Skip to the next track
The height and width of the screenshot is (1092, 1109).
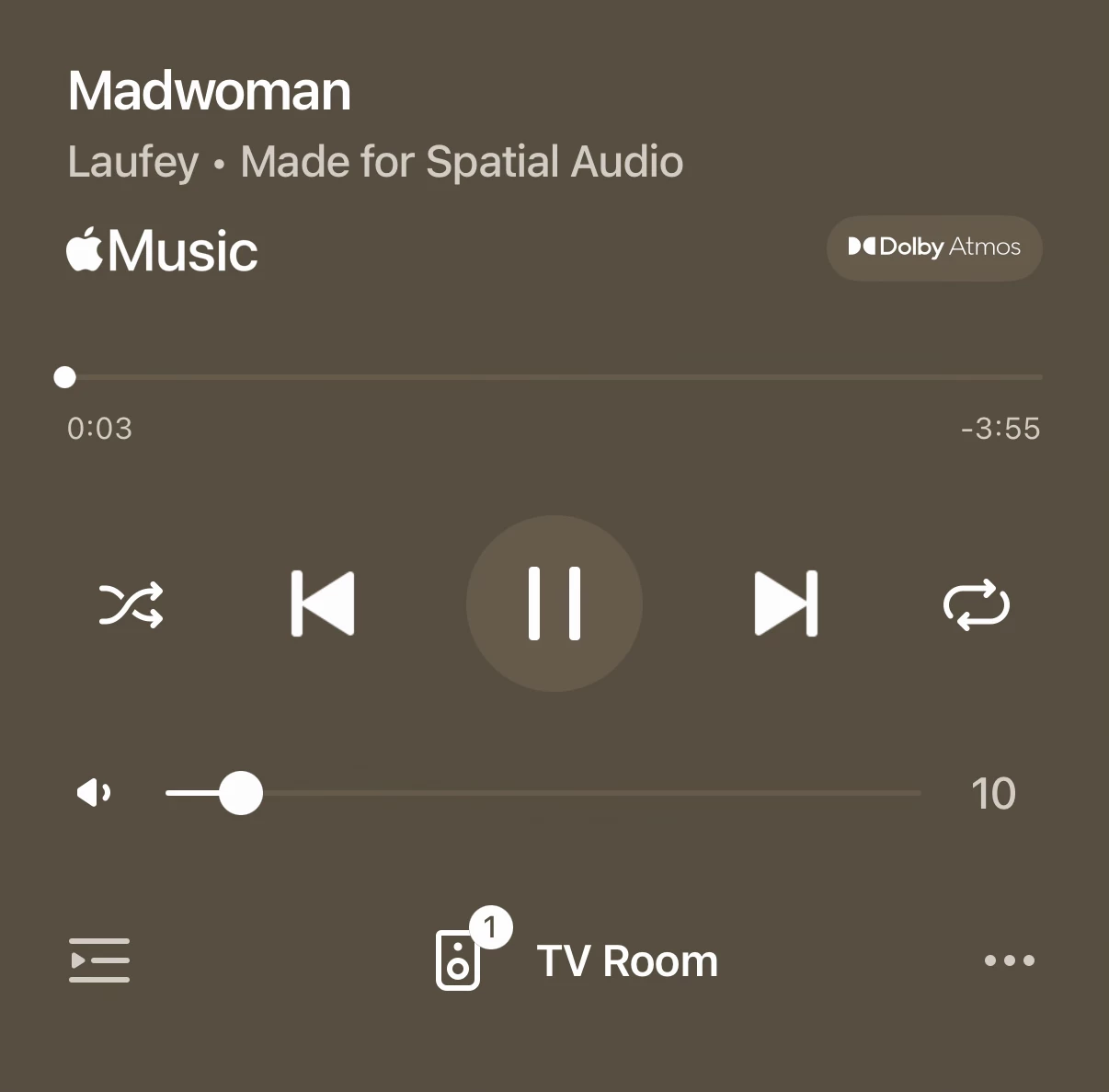tap(785, 603)
